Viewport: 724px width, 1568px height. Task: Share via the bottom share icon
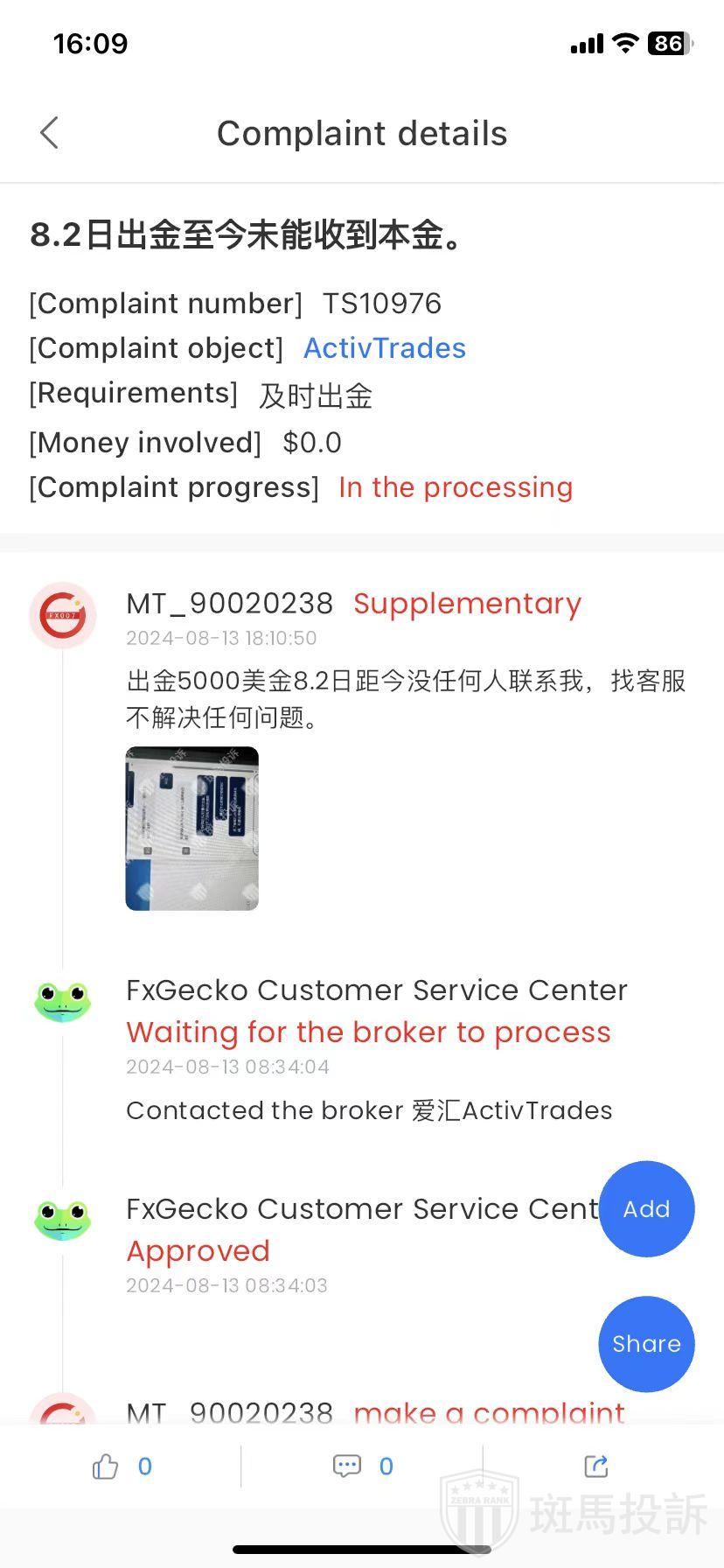pos(595,1466)
